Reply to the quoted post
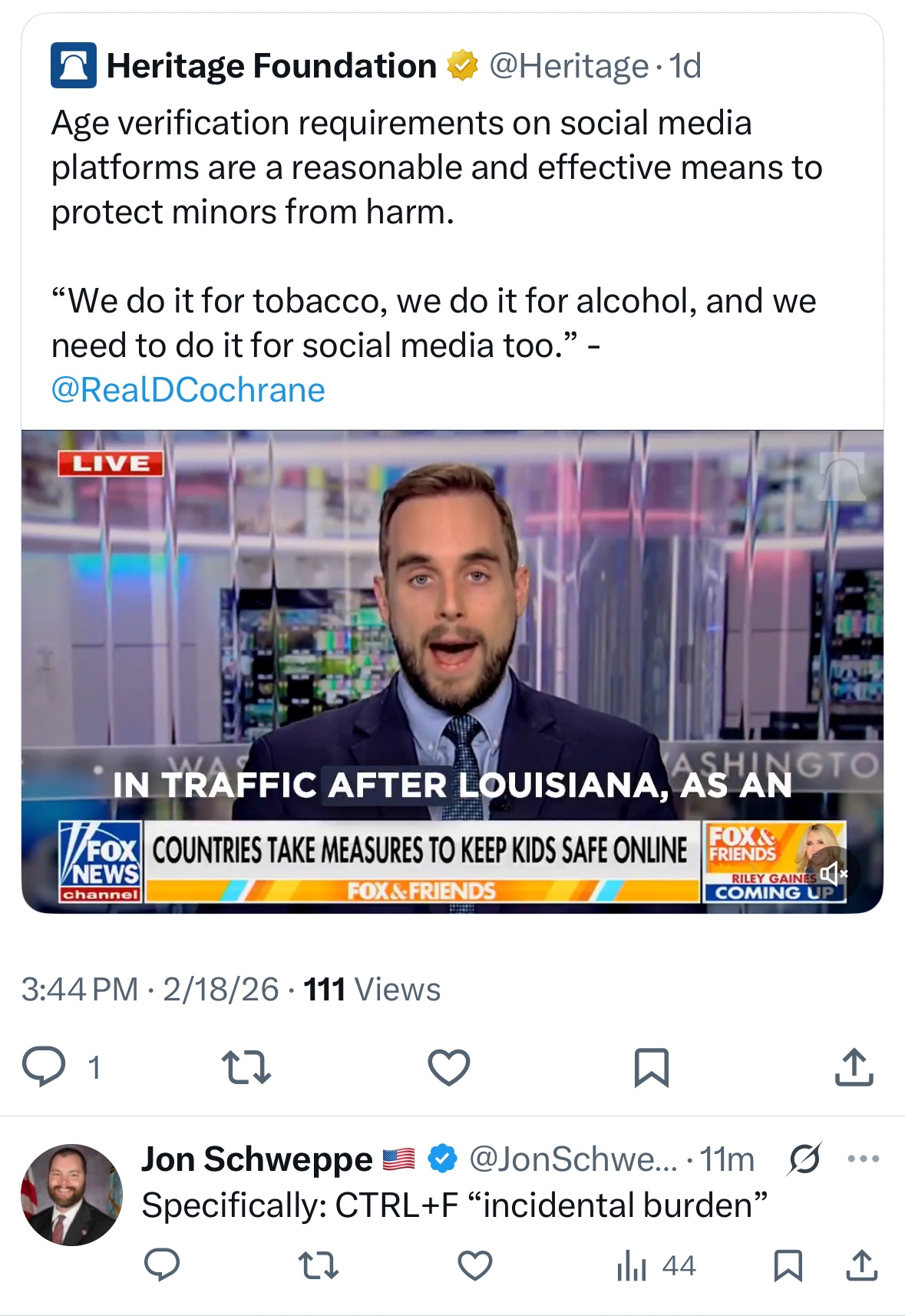The image size is (905, 1316). (45, 1067)
